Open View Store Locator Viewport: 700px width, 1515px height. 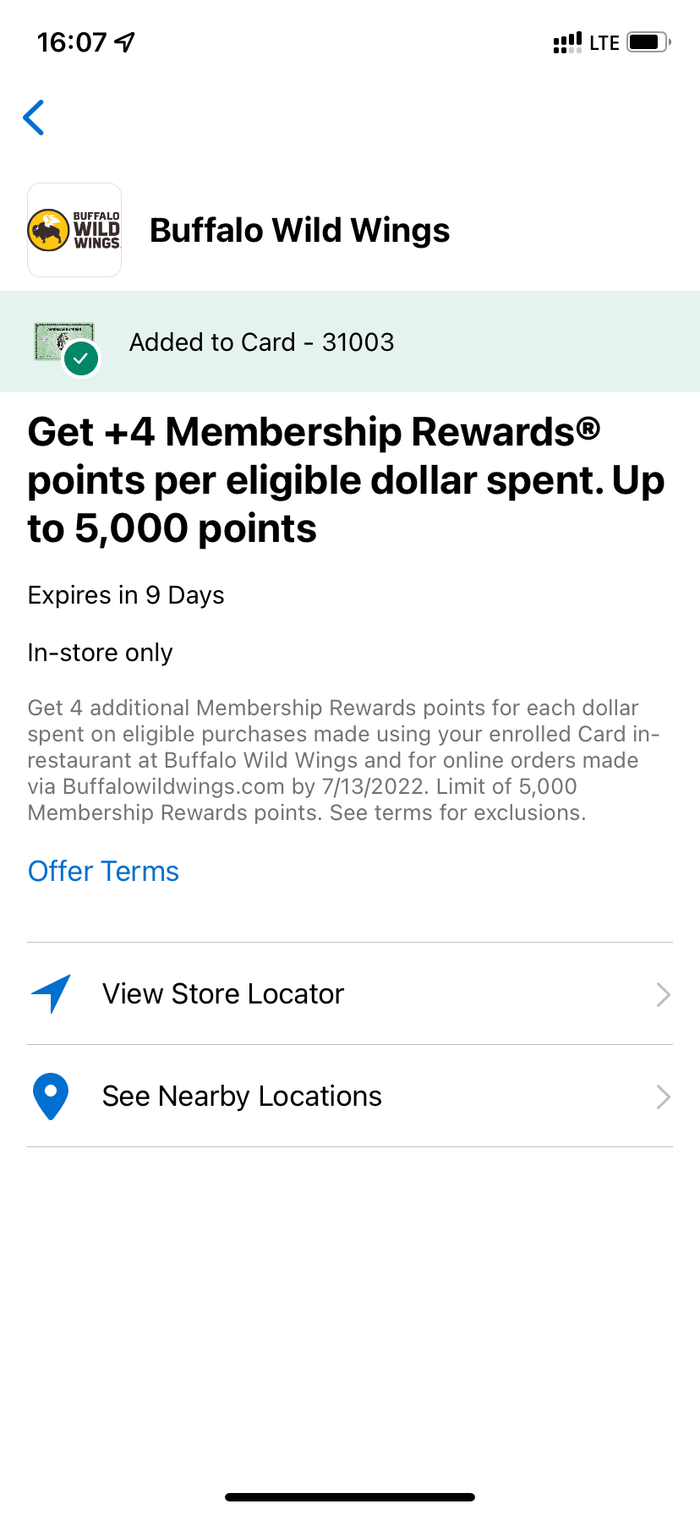(x=349, y=994)
